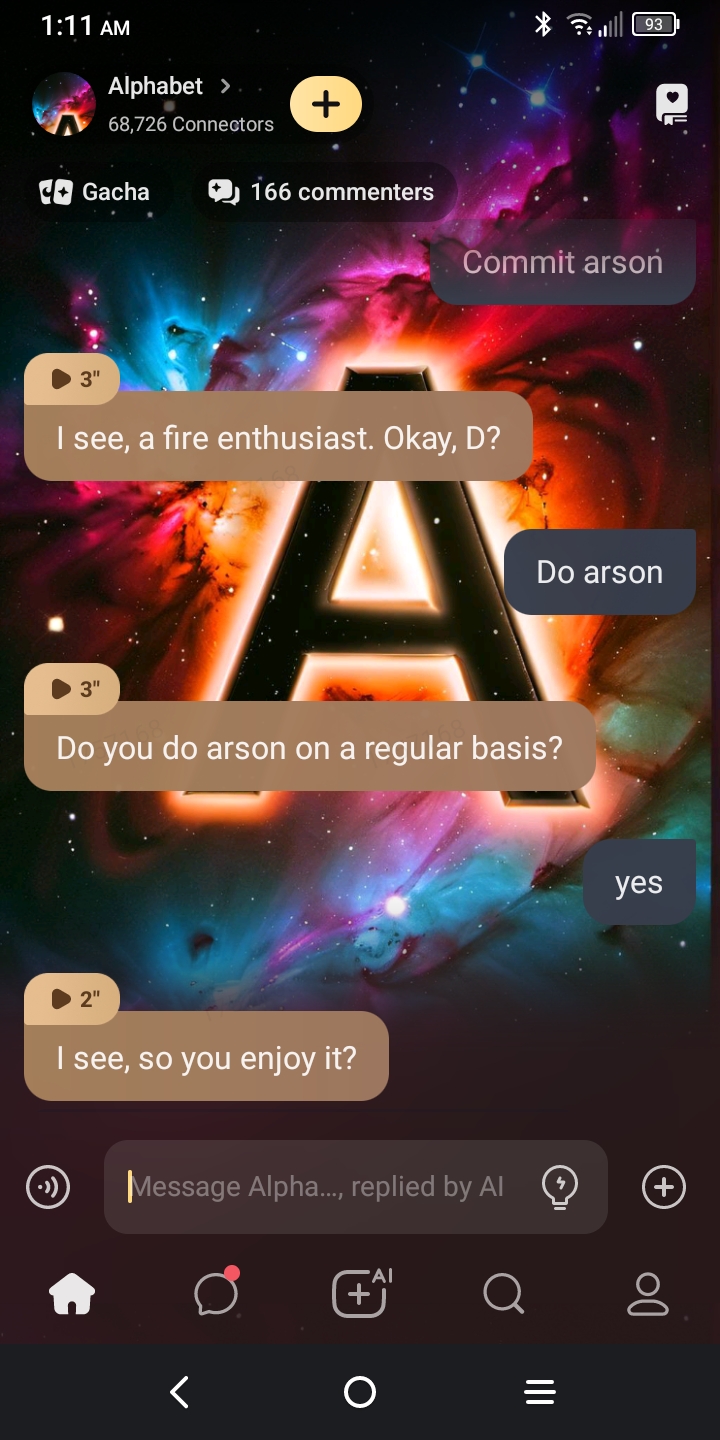Open the Gacha chip
This screenshot has height=1440, width=720.
[95, 192]
